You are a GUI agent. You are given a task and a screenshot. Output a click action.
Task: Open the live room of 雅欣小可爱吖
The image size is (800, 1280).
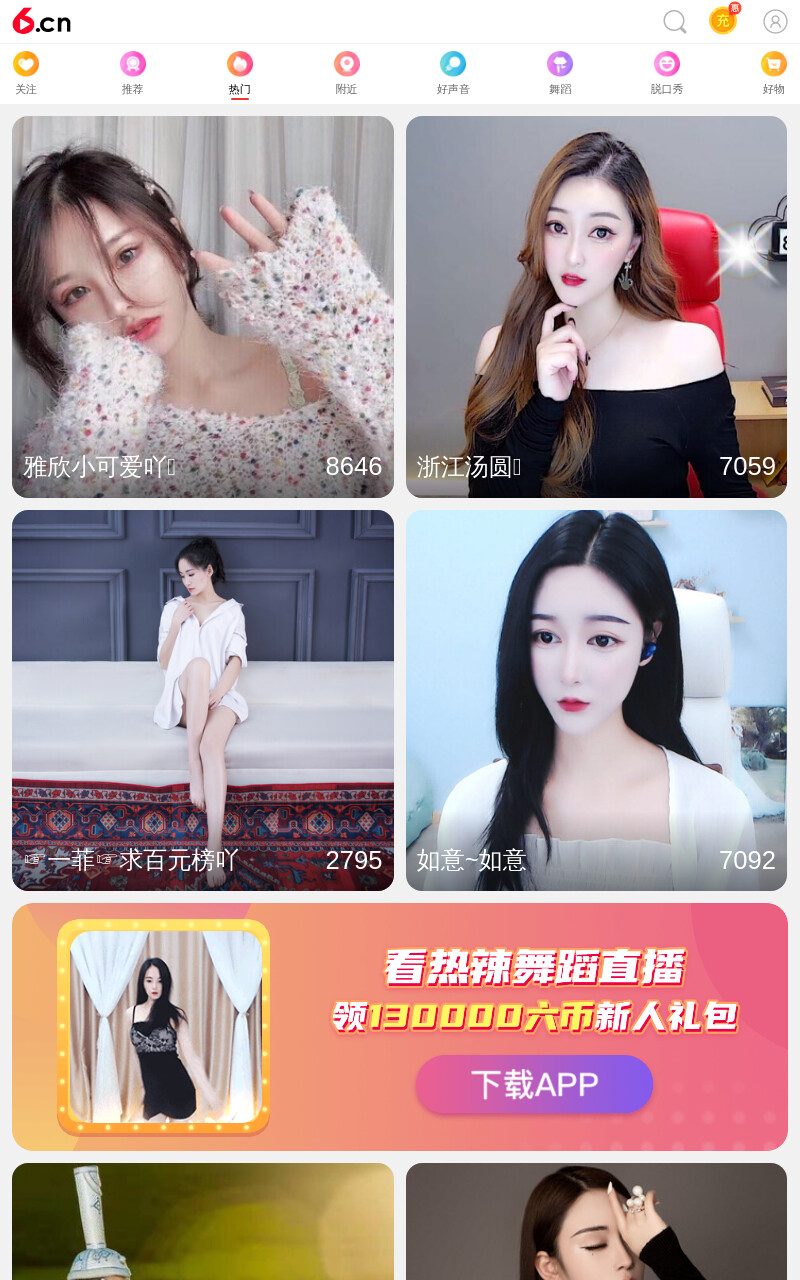click(x=203, y=307)
